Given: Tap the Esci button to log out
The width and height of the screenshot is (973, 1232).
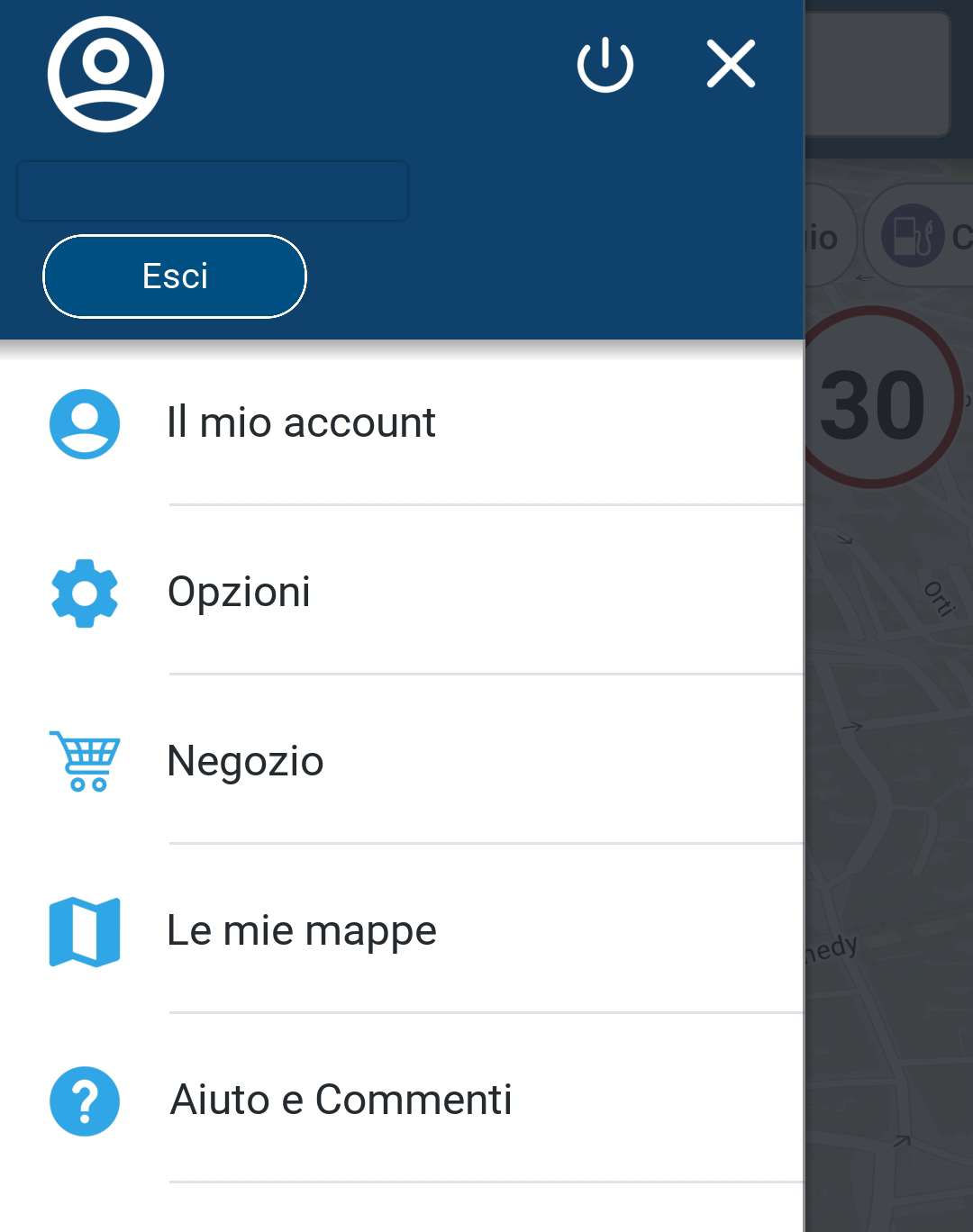Looking at the screenshot, I should pos(175,276).
